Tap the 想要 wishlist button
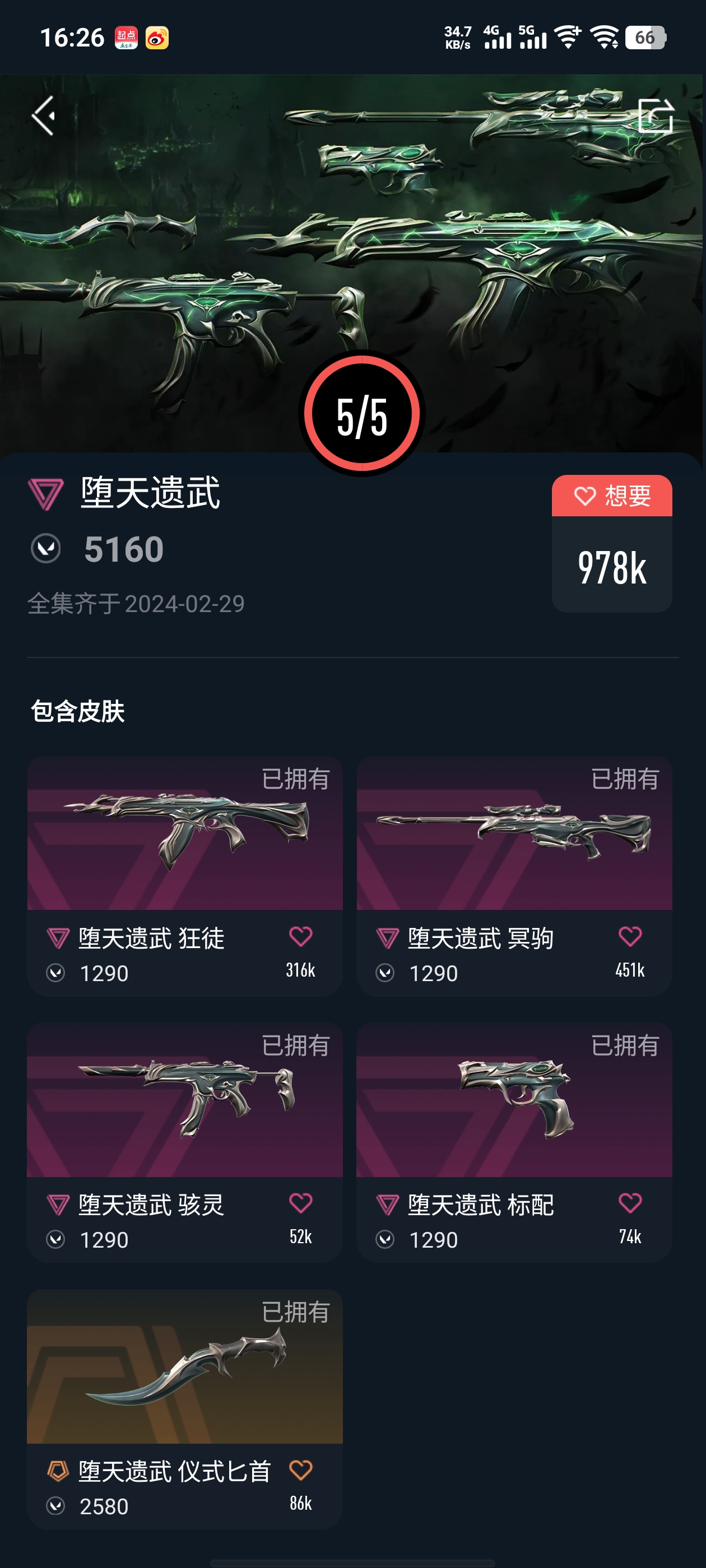The width and height of the screenshot is (706, 1568). [x=611, y=496]
